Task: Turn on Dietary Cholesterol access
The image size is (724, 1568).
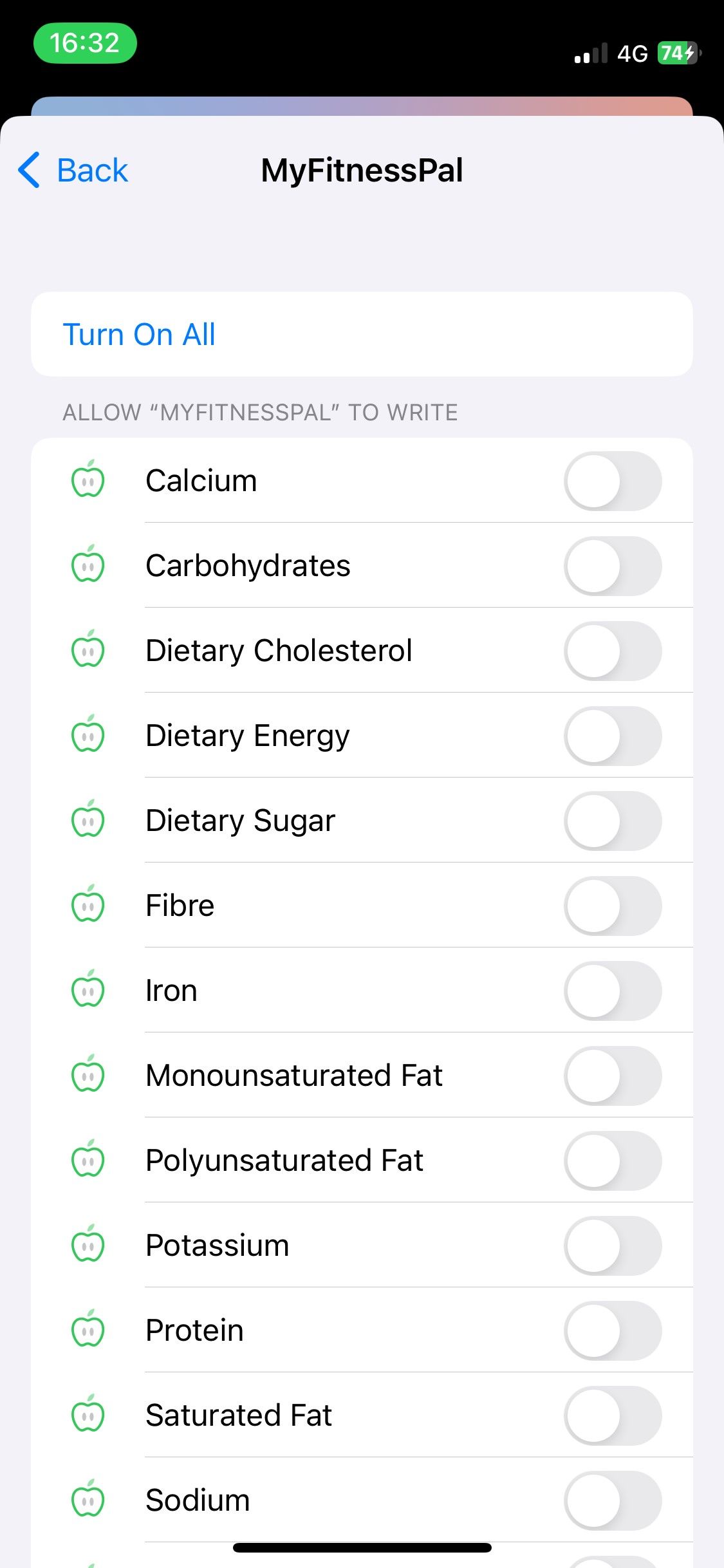Action: [x=613, y=650]
